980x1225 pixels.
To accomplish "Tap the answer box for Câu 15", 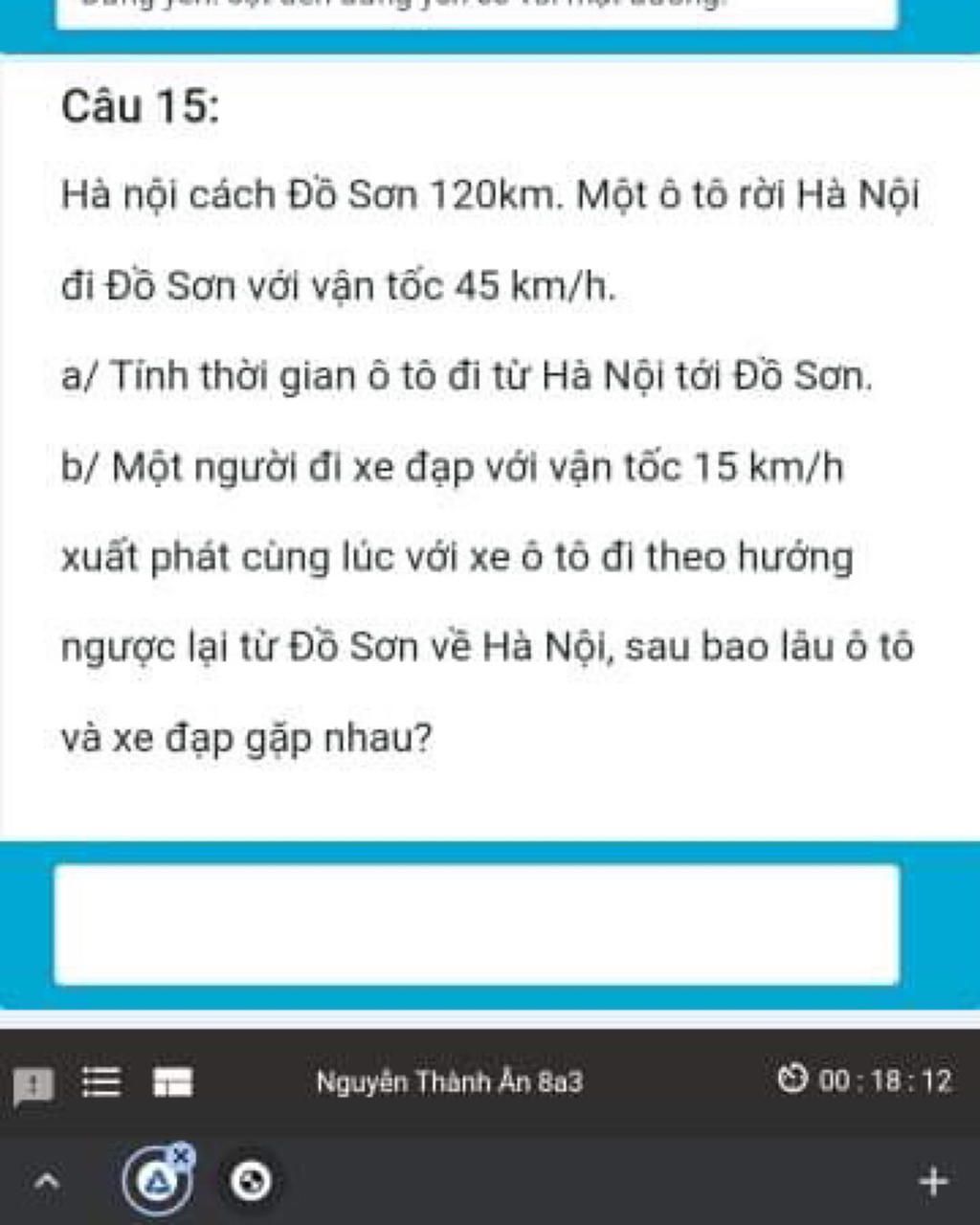I will pyautogui.click(x=477, y=924).
